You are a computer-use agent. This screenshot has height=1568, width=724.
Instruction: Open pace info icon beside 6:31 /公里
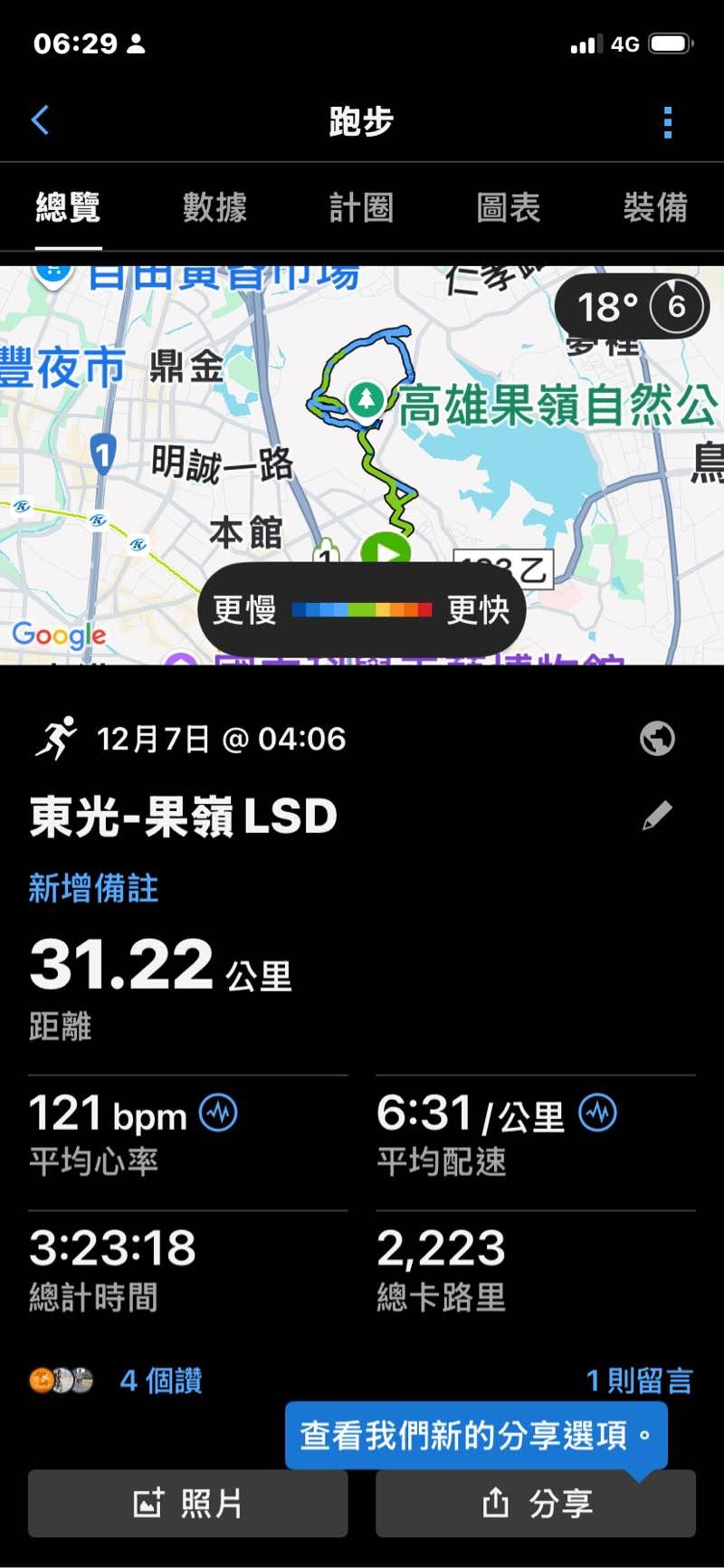598,1112
